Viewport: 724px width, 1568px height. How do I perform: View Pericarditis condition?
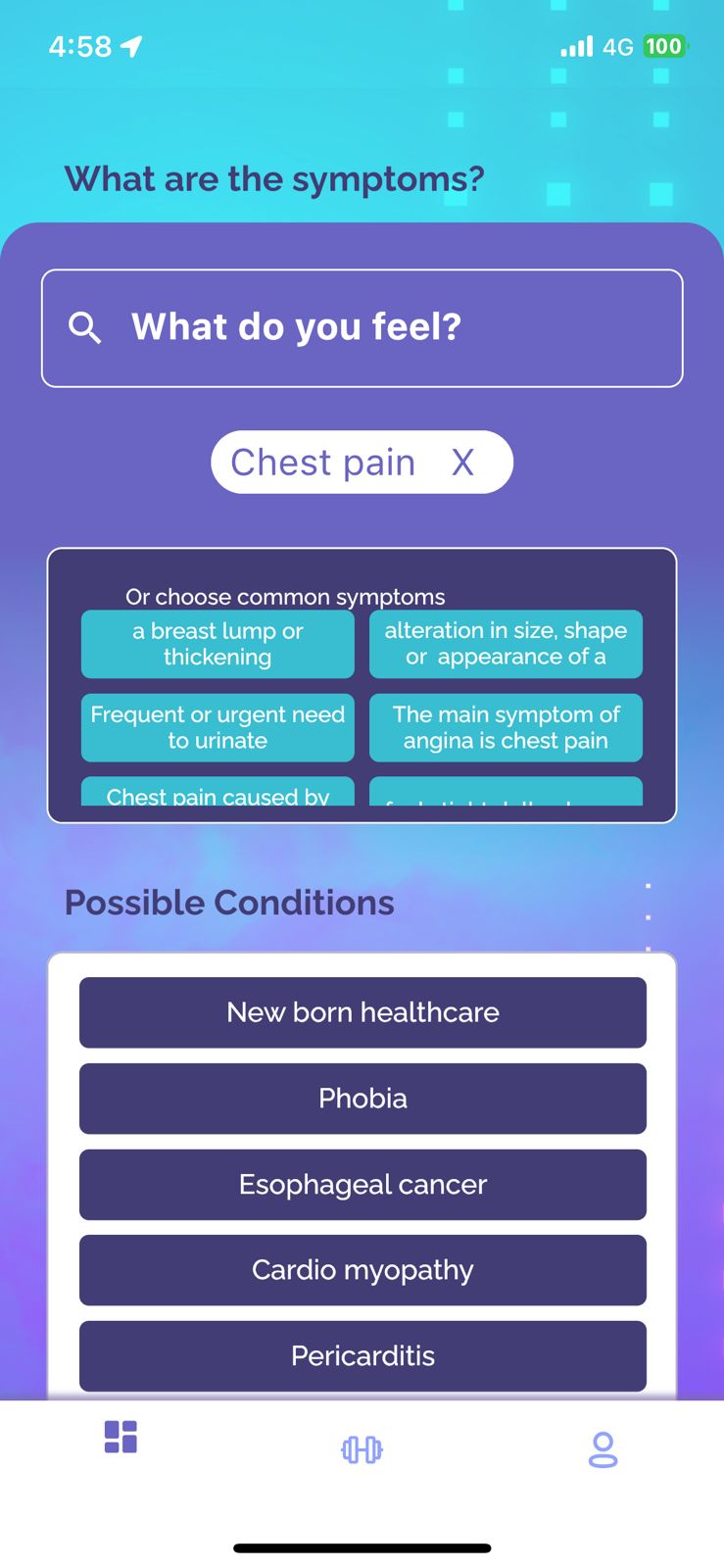[362, 1356]
